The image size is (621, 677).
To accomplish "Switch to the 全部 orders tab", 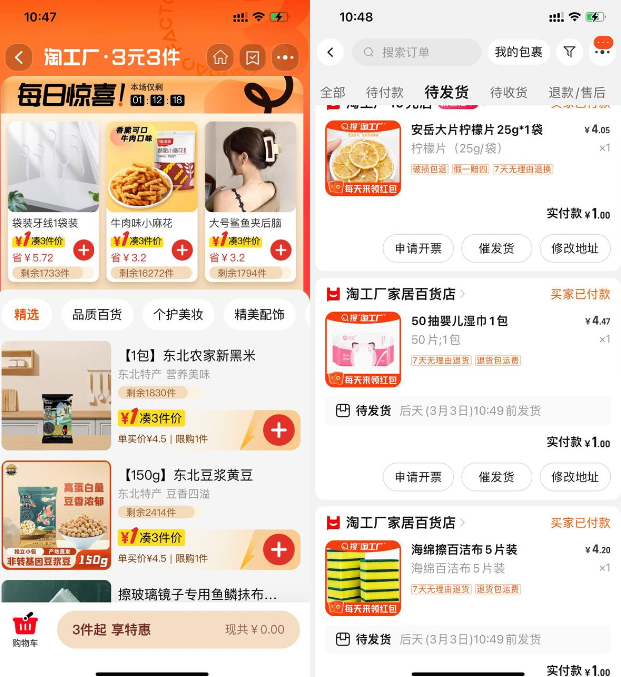I will (332, 92).
